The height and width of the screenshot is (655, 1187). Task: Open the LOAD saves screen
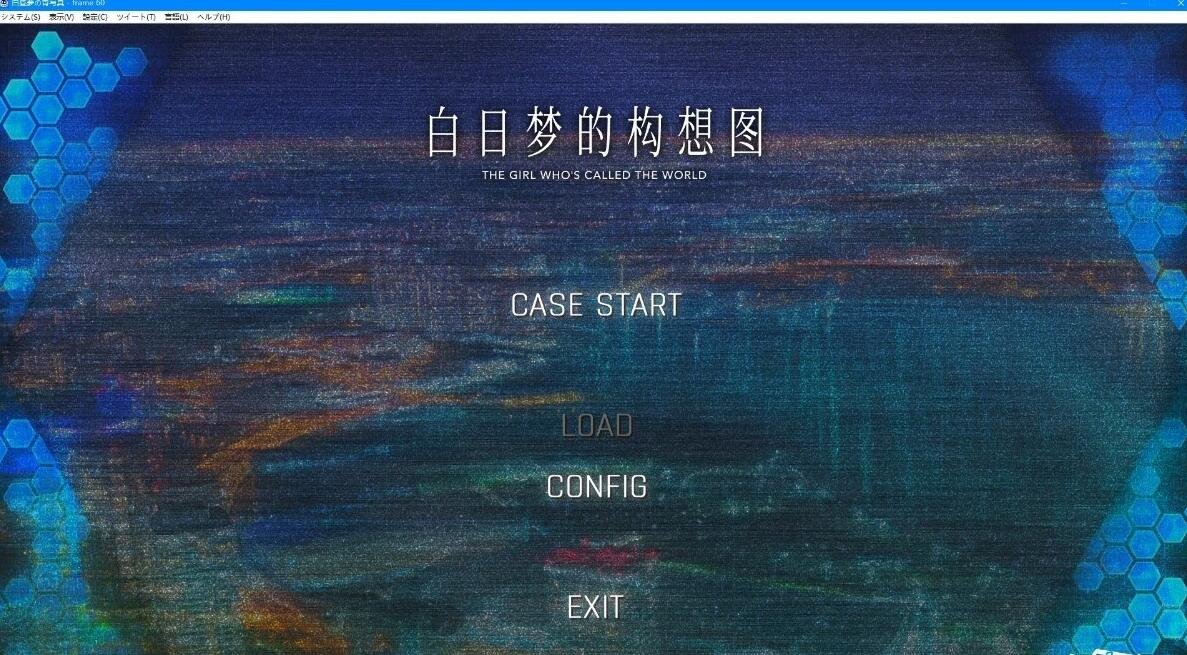596,426
